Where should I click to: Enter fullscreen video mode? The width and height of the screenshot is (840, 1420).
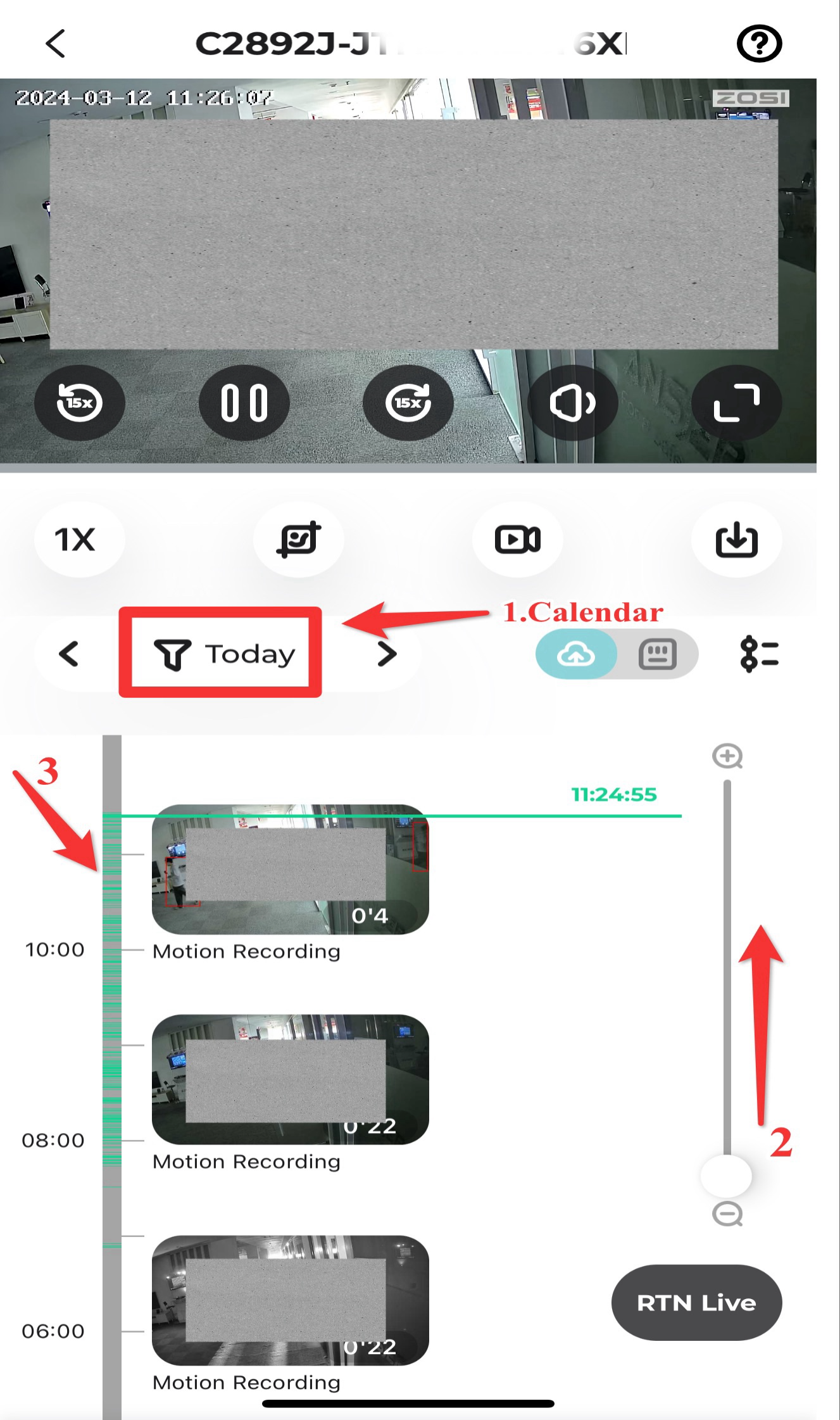click(x=736, y=403)
